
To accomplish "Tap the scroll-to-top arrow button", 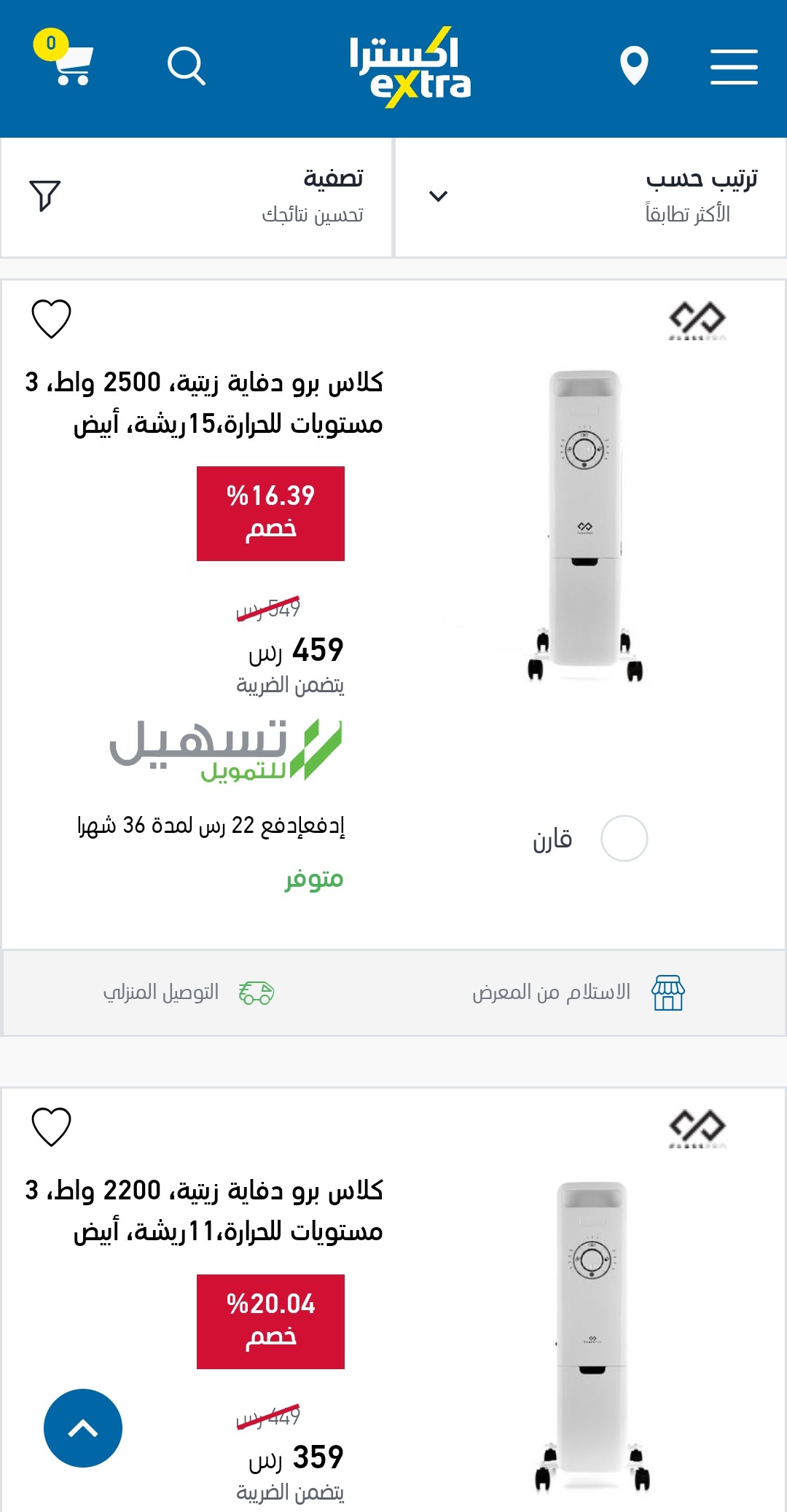I will coord(83,1428).
